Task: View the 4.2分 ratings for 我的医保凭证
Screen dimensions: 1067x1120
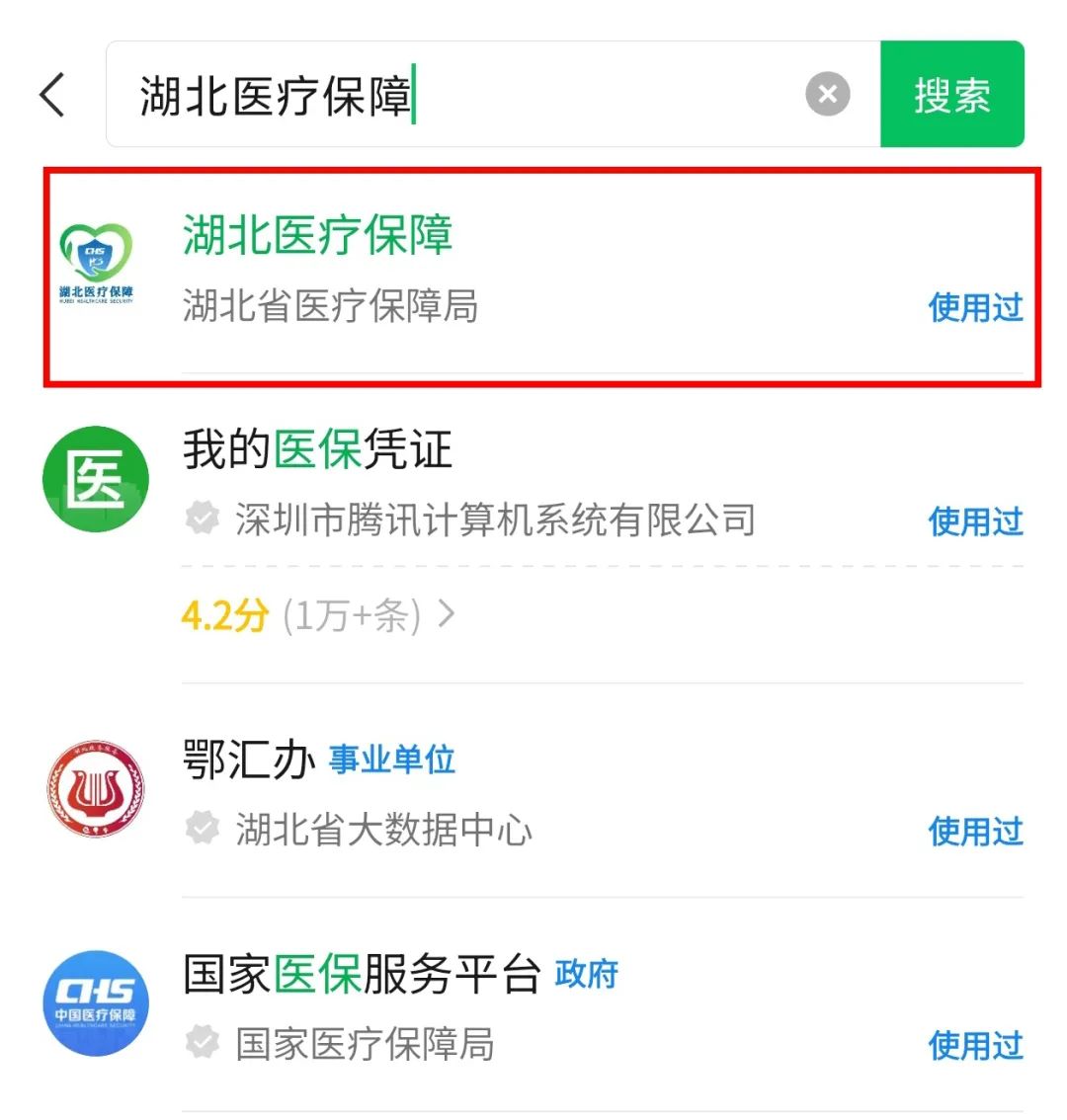Action: (316, 616)
